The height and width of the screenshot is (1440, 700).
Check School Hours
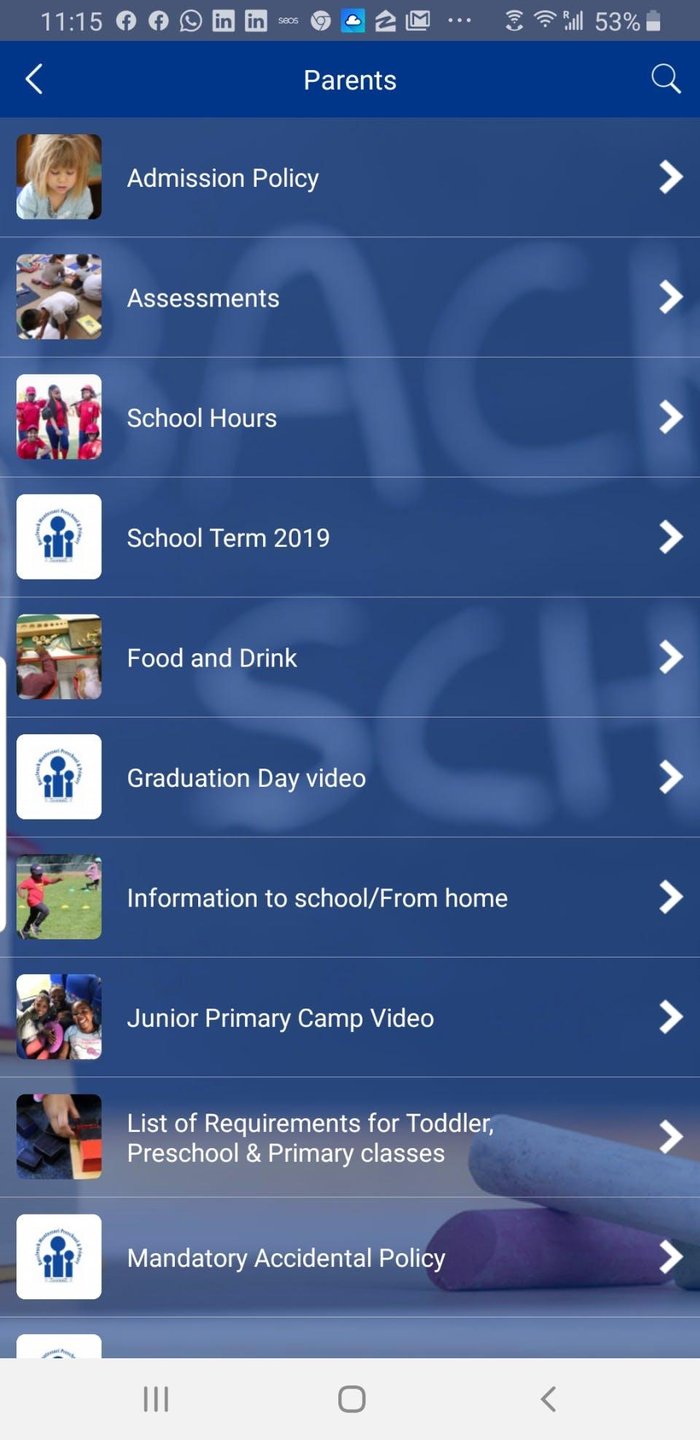coord(350,418)
